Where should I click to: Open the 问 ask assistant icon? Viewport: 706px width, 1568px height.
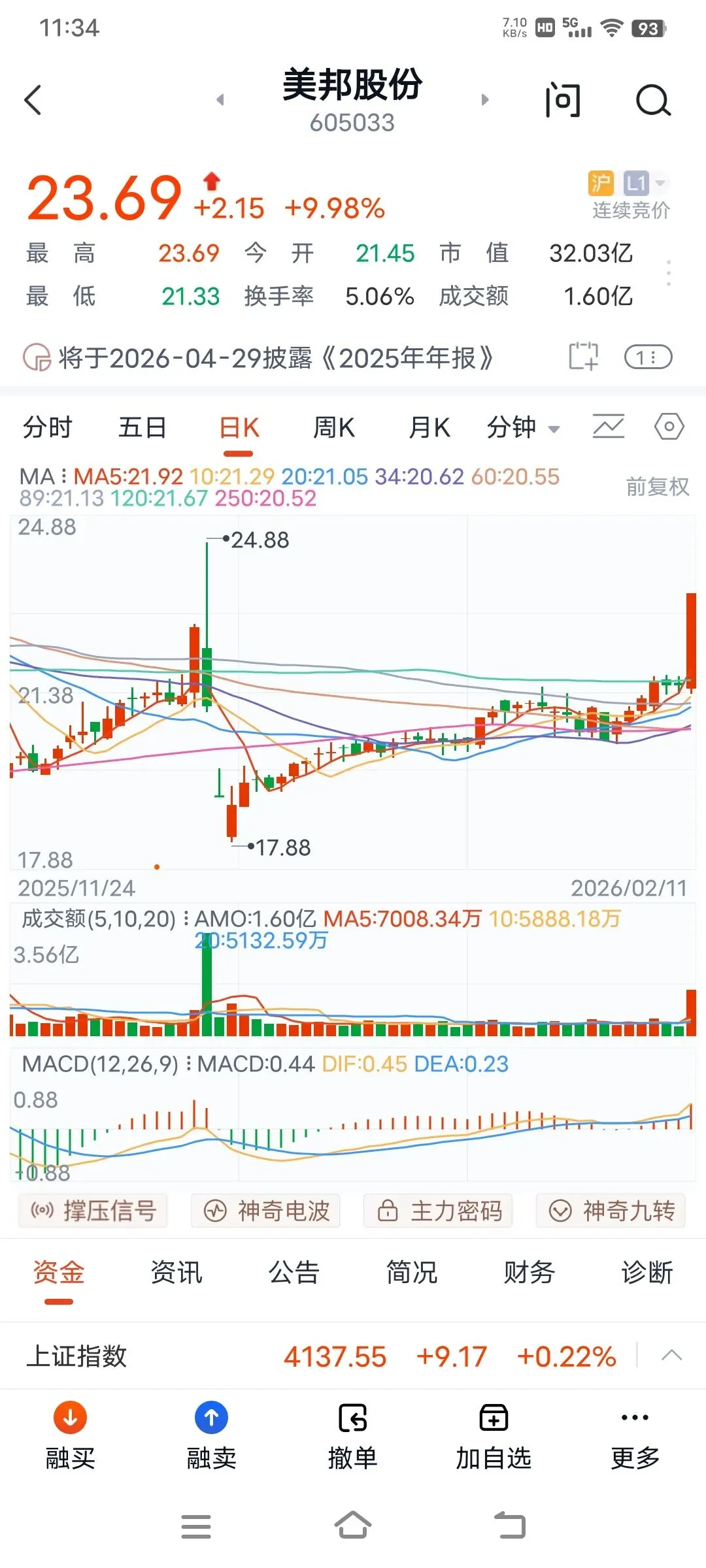point(562,100)
